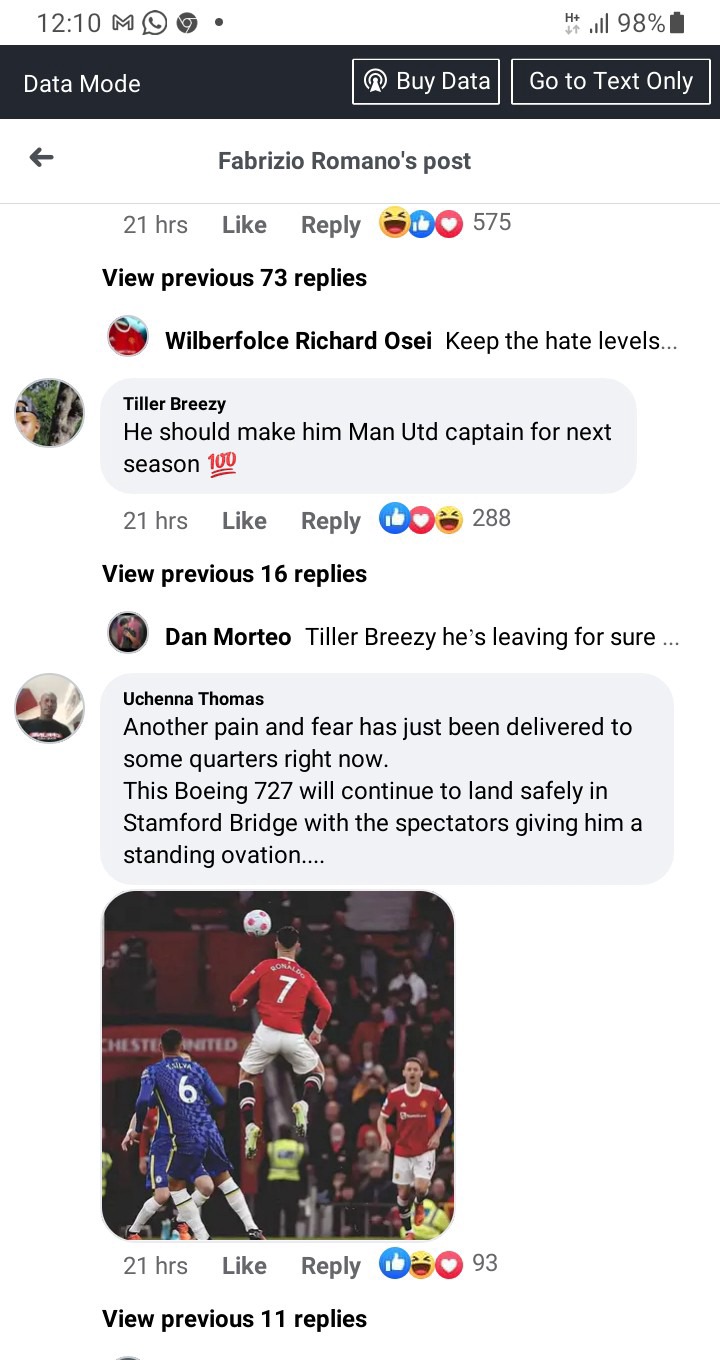The width and height of the screenshot is (720, 1360).
Task: Like Tiller Breezy's comment
Action: click(244, 521)
